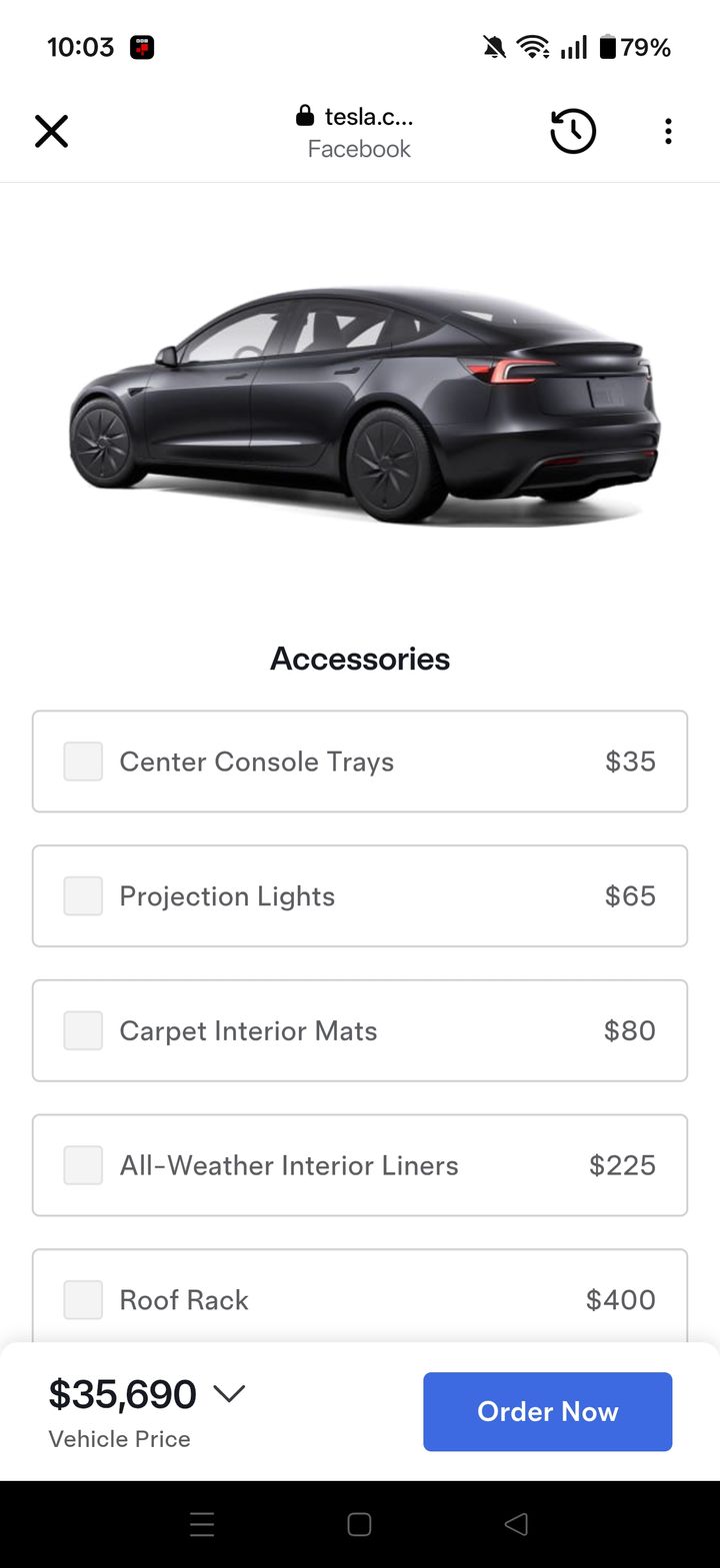Screen dimensions: 720x1568
Task: Go to the home screen
Action: (x=359, y=1524)
